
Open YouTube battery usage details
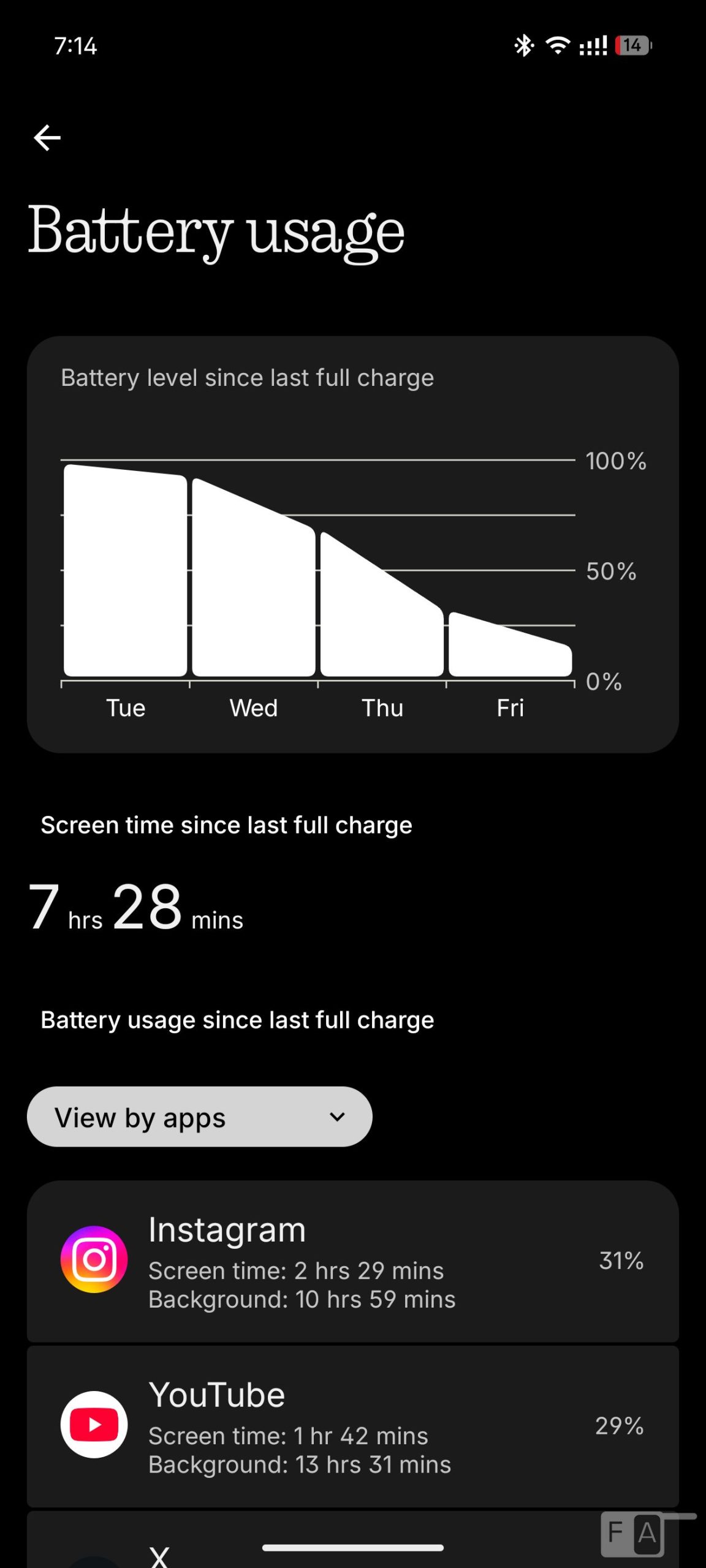(x=352, y=1426)
